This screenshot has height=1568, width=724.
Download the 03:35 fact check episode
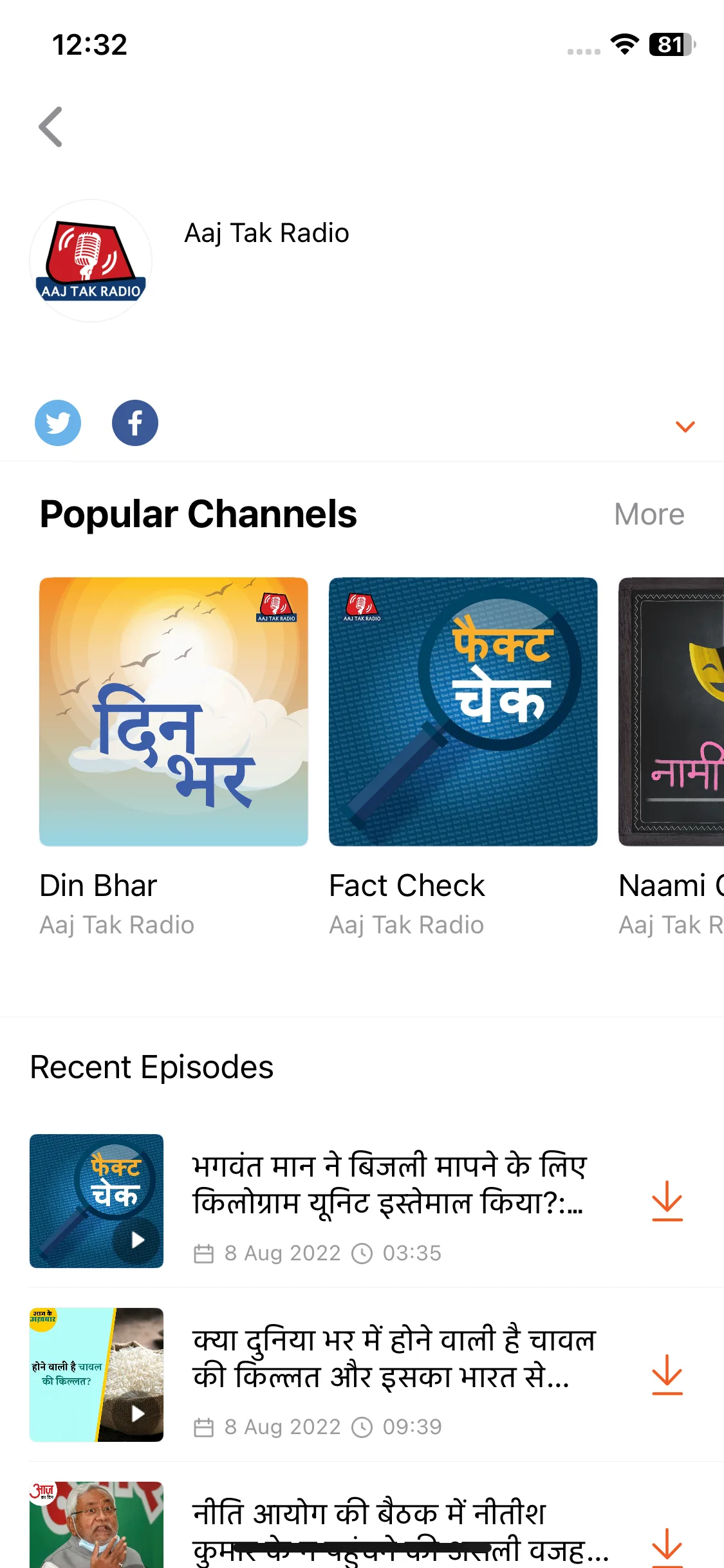click(x=667, y=1201)
